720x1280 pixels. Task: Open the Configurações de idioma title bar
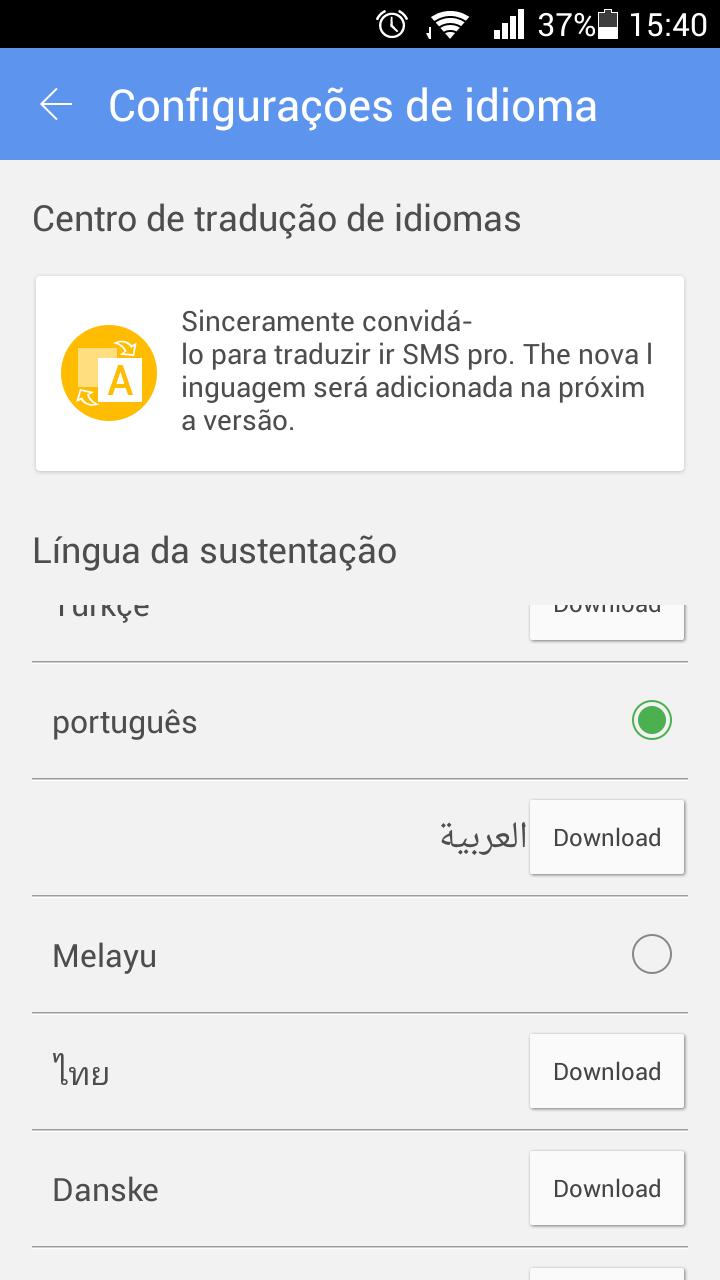click(355, 103)
